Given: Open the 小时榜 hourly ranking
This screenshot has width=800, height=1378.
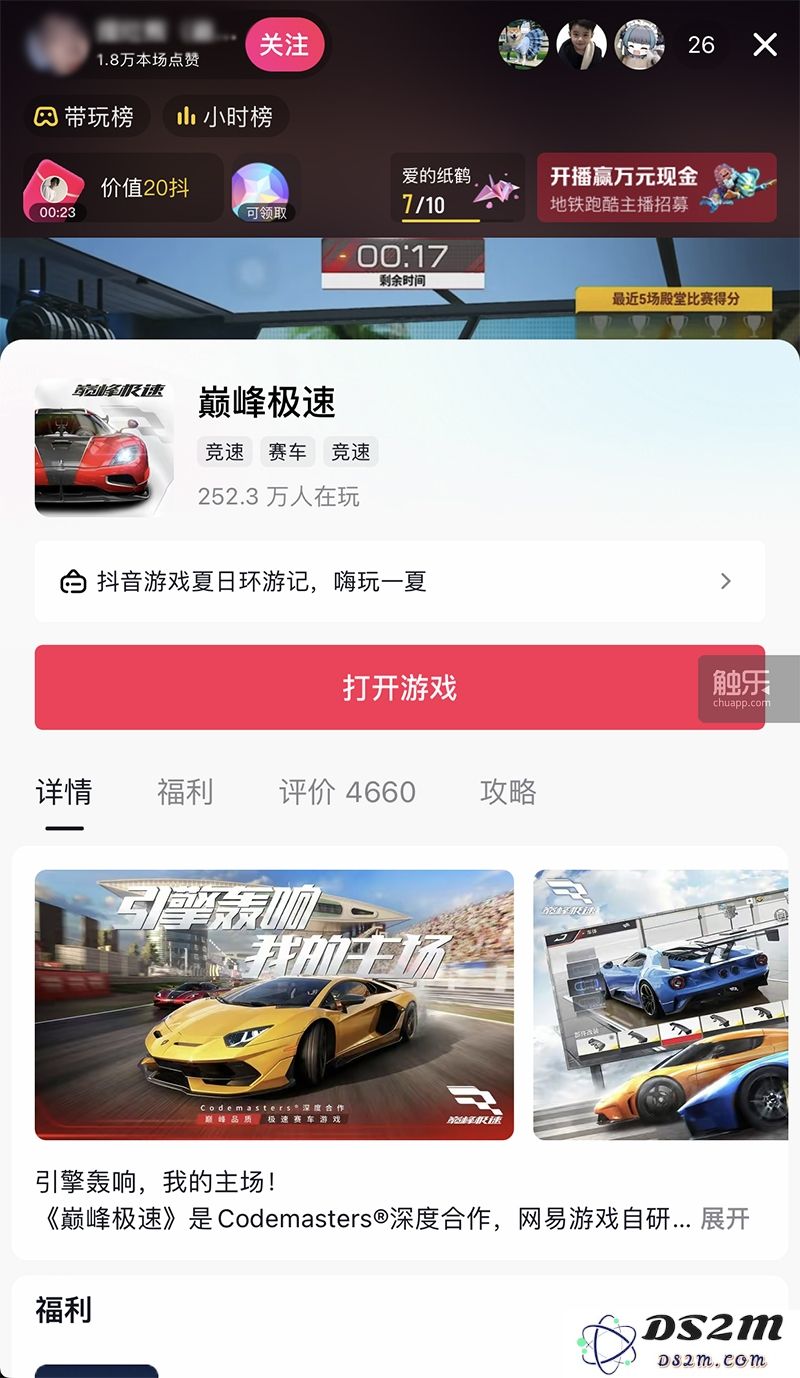Looking at the screenshot, I should pyautogui.click(x=225, y=117).
